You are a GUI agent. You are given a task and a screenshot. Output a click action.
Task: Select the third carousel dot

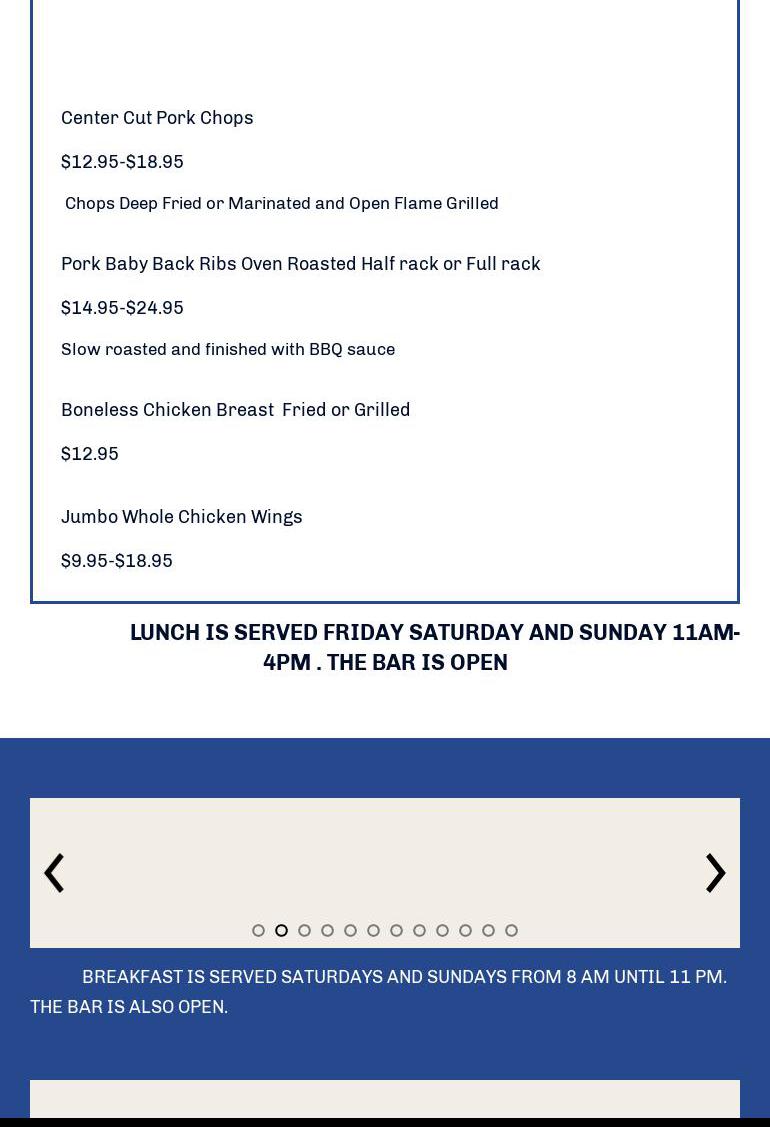[x=304, y=930]
